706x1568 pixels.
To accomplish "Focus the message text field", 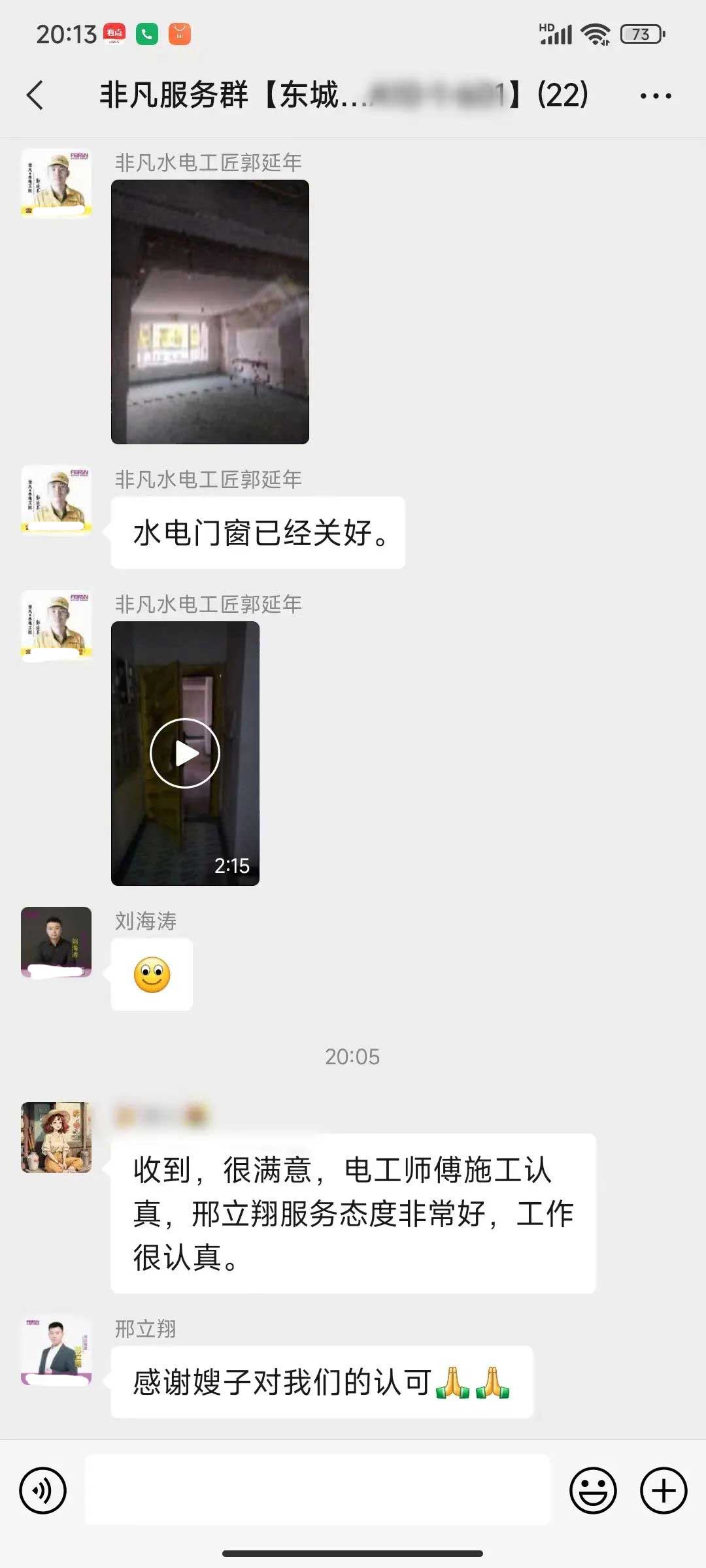I will 318,1490.
